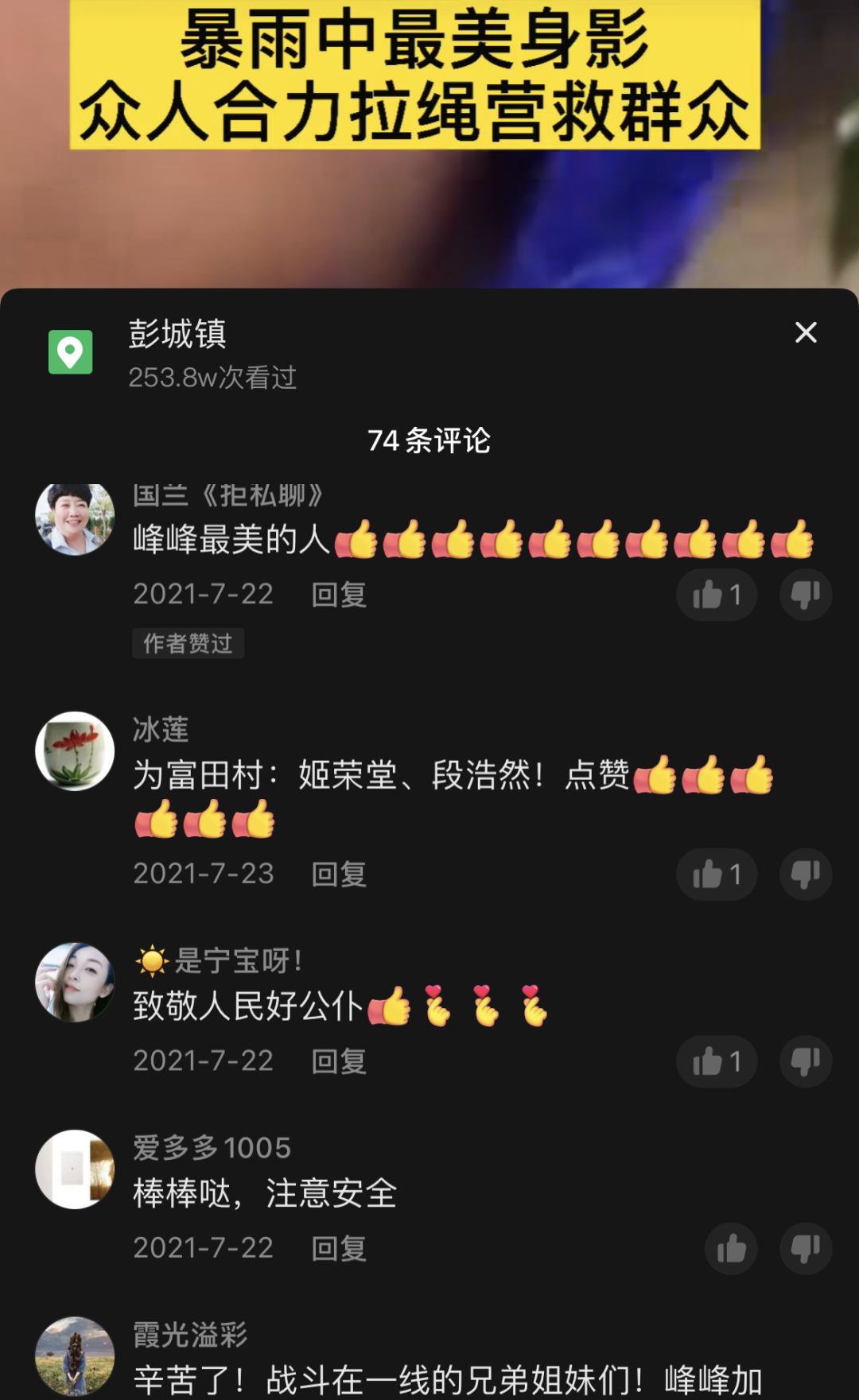
Task: Dislike 爱多多1005's comment
Action: [x=806, y=1249]
